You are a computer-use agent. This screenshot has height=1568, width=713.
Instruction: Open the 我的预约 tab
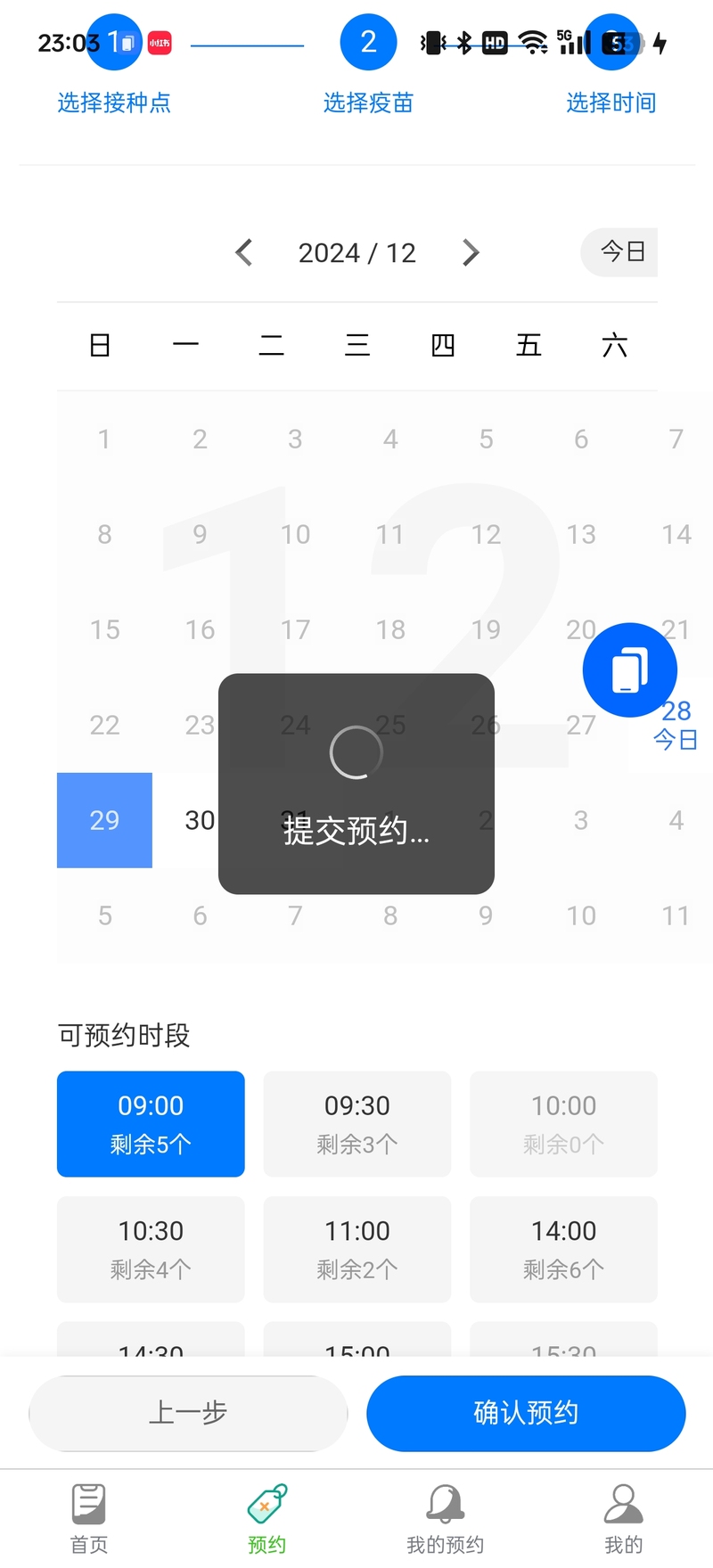(x=445, y=1518)
